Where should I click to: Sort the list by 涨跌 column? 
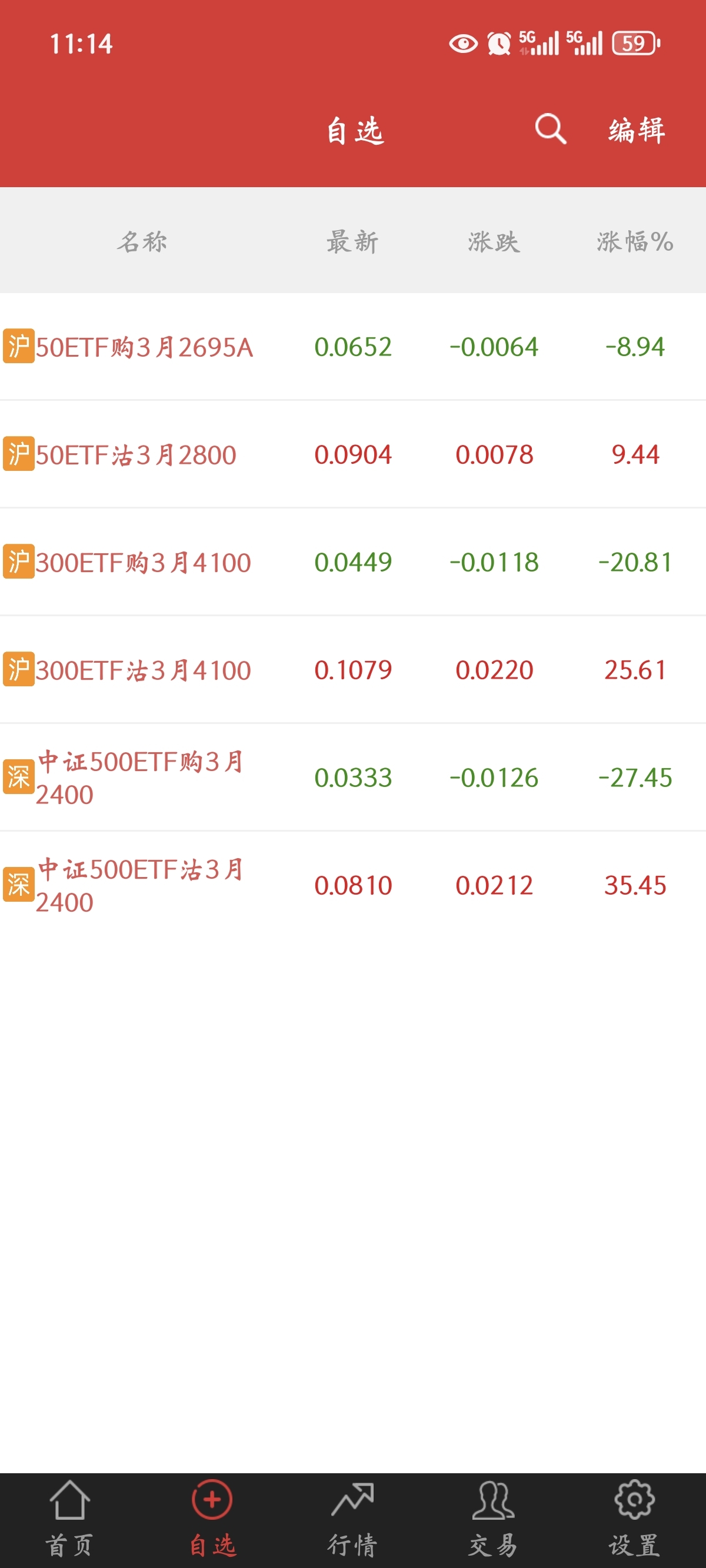click(x=494, y=242)
